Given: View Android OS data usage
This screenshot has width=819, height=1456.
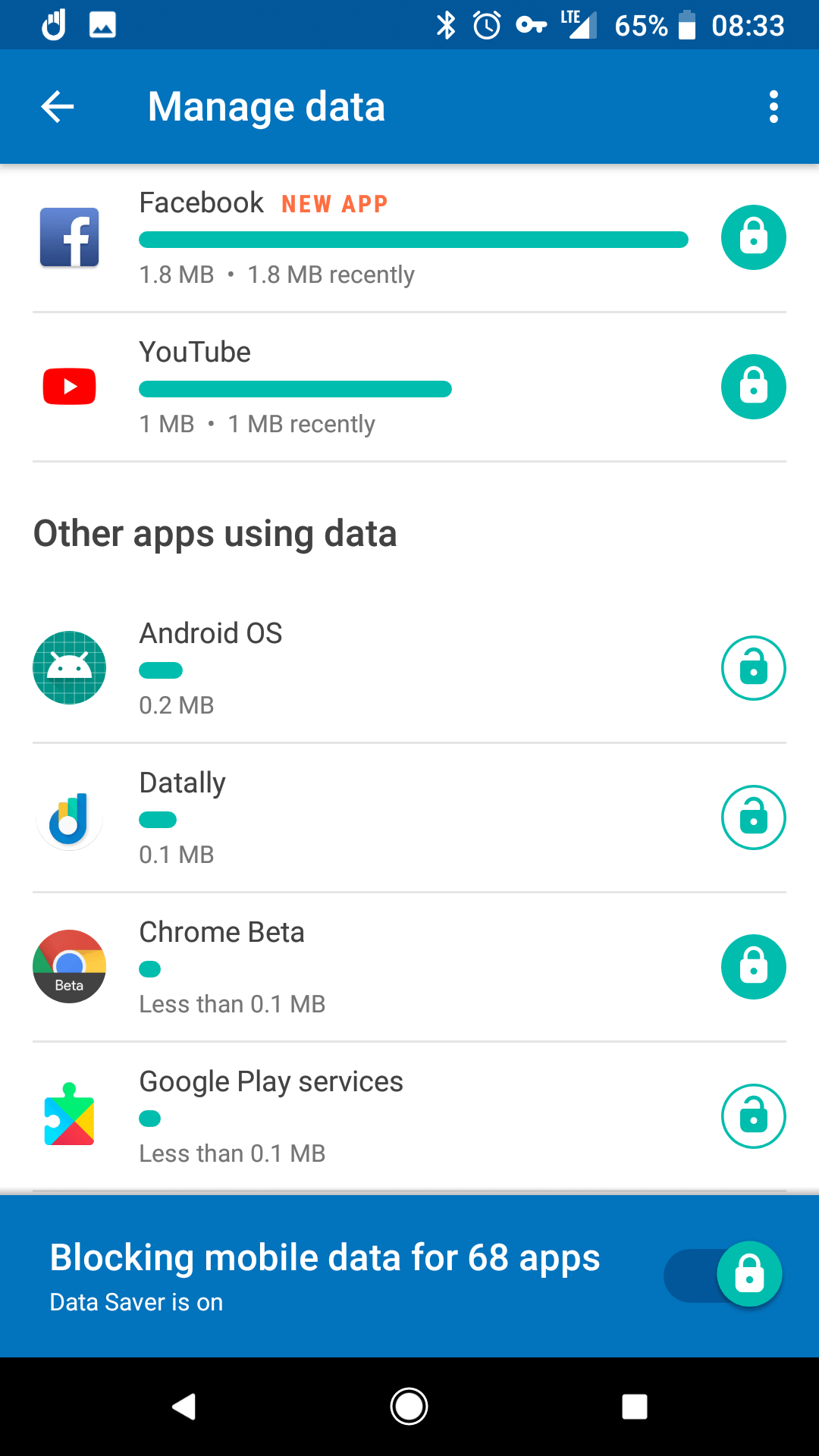Looking at the screenshot, I should tap(364, 668).
